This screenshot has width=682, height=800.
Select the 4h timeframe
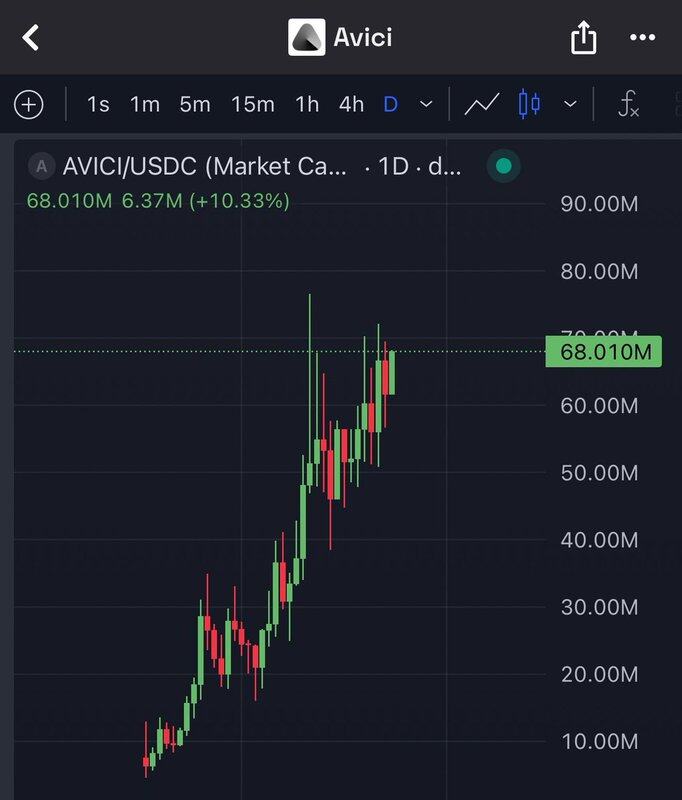pyautogui.click(x=351, y=104)
